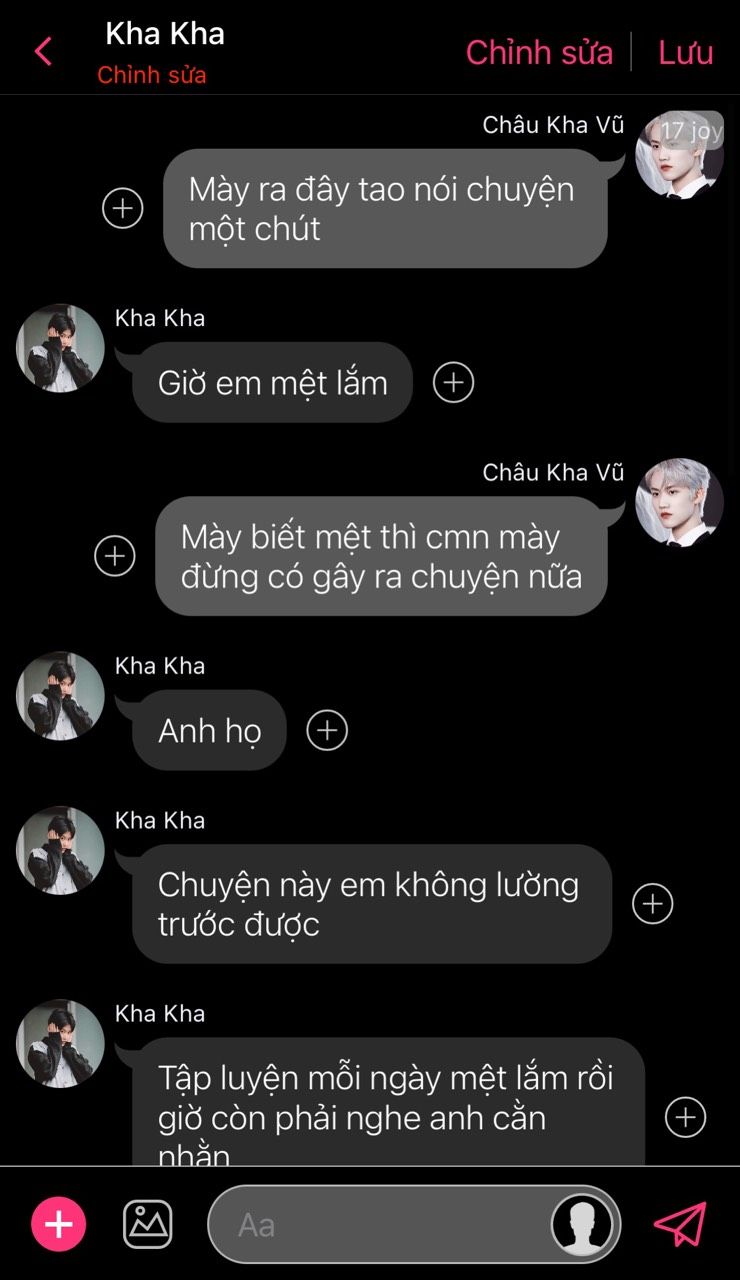Open the image picker icon
The width and height of the screenshot is (740, 1280).
148,1224
